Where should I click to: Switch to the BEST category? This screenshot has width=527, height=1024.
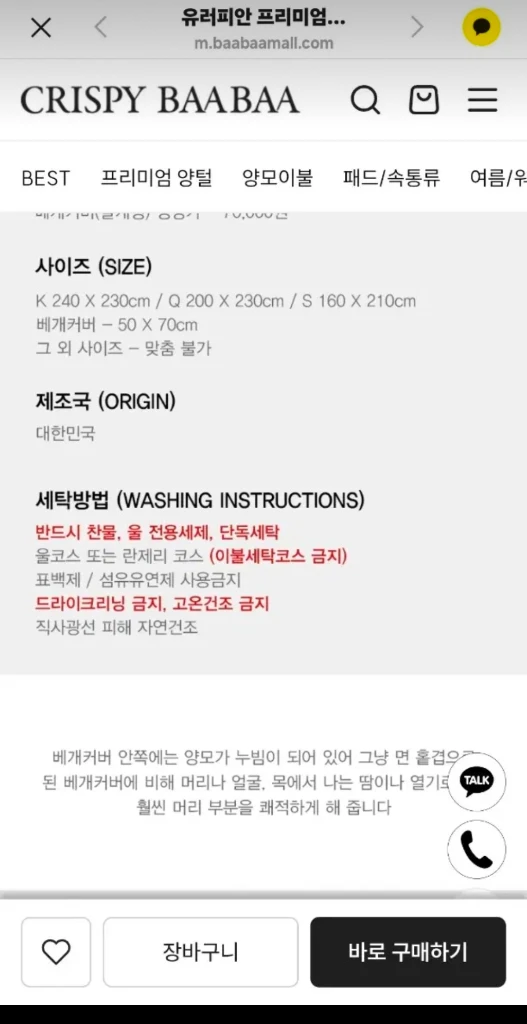(46, 178)
